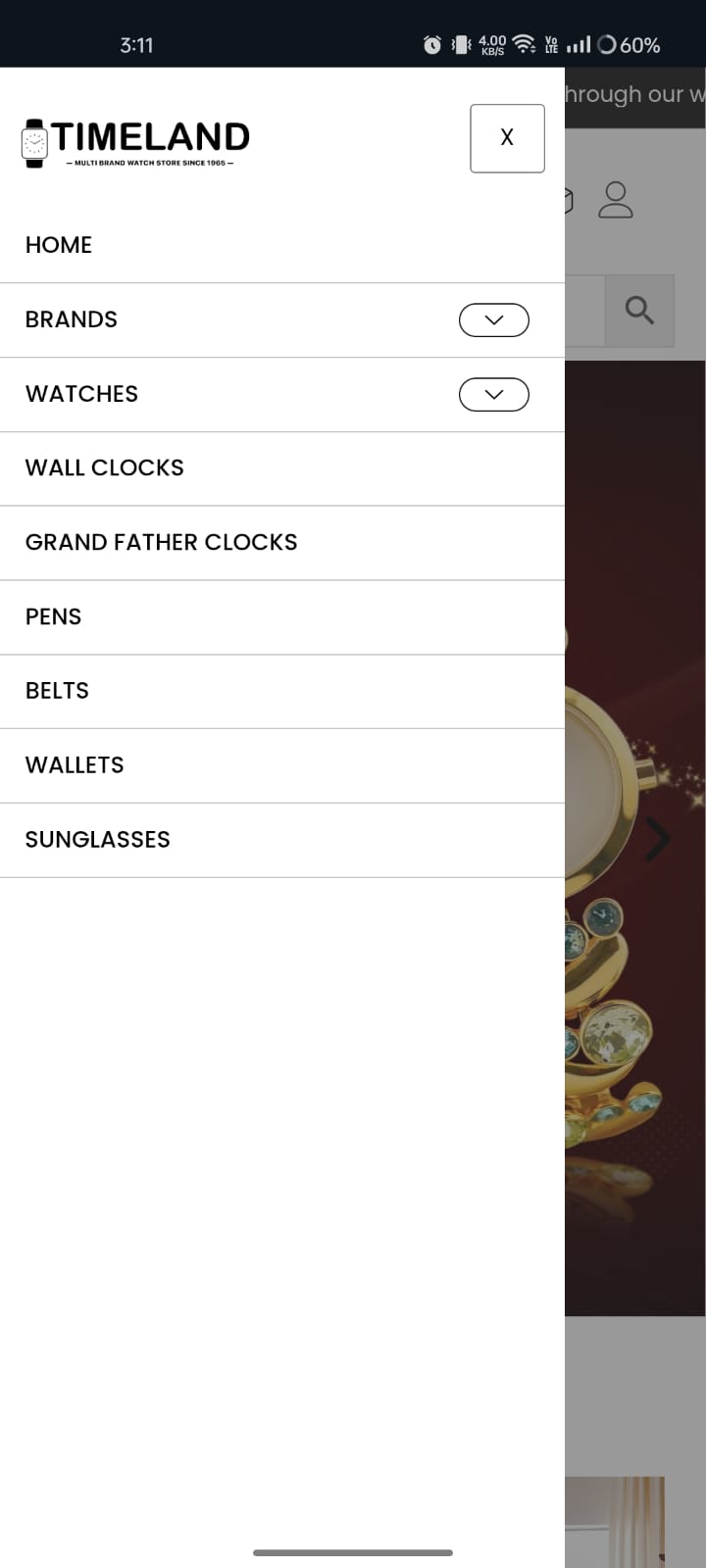The width and height of the screenshot is (706, 1568).
Task: Tap the search magnifier button
Action: 639,311
